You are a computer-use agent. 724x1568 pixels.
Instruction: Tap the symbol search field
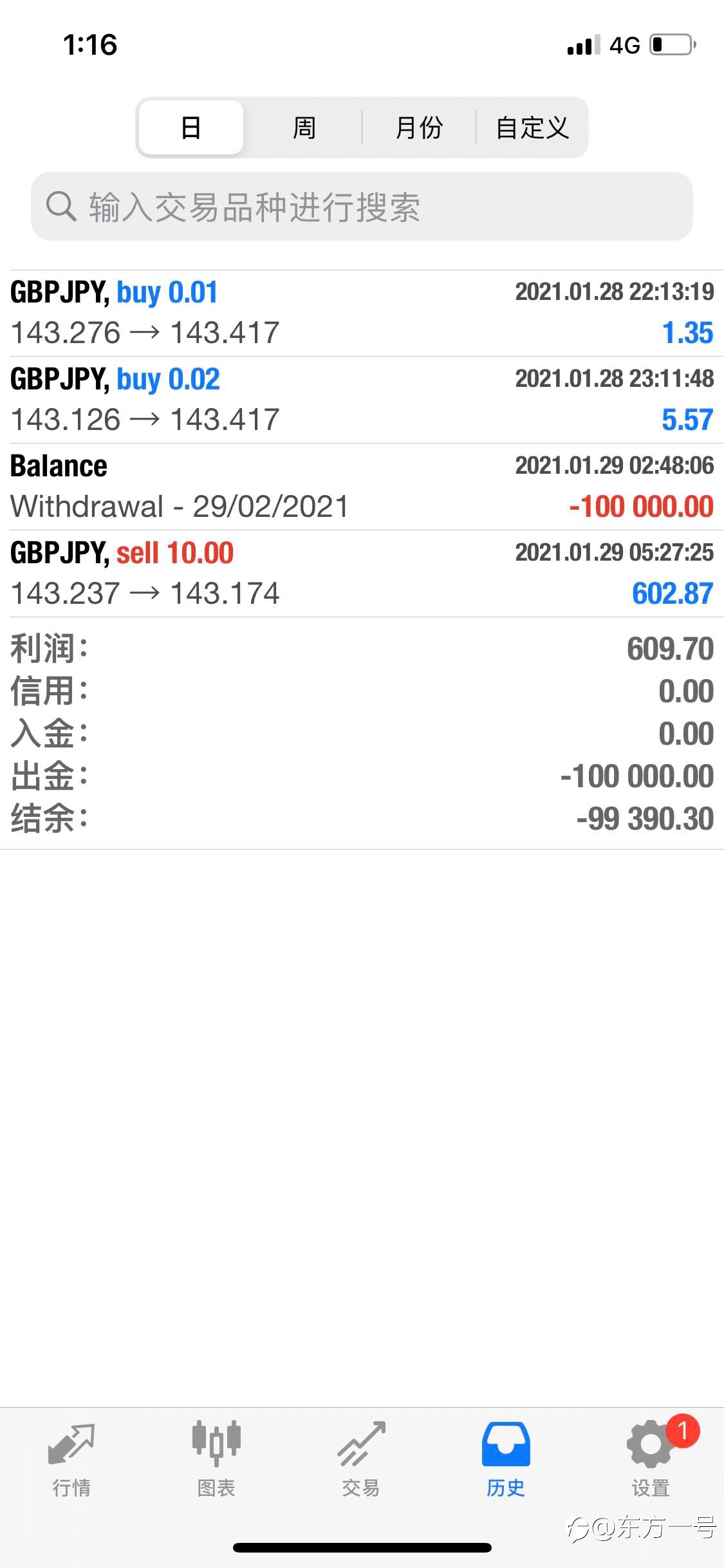pos(362,207)
